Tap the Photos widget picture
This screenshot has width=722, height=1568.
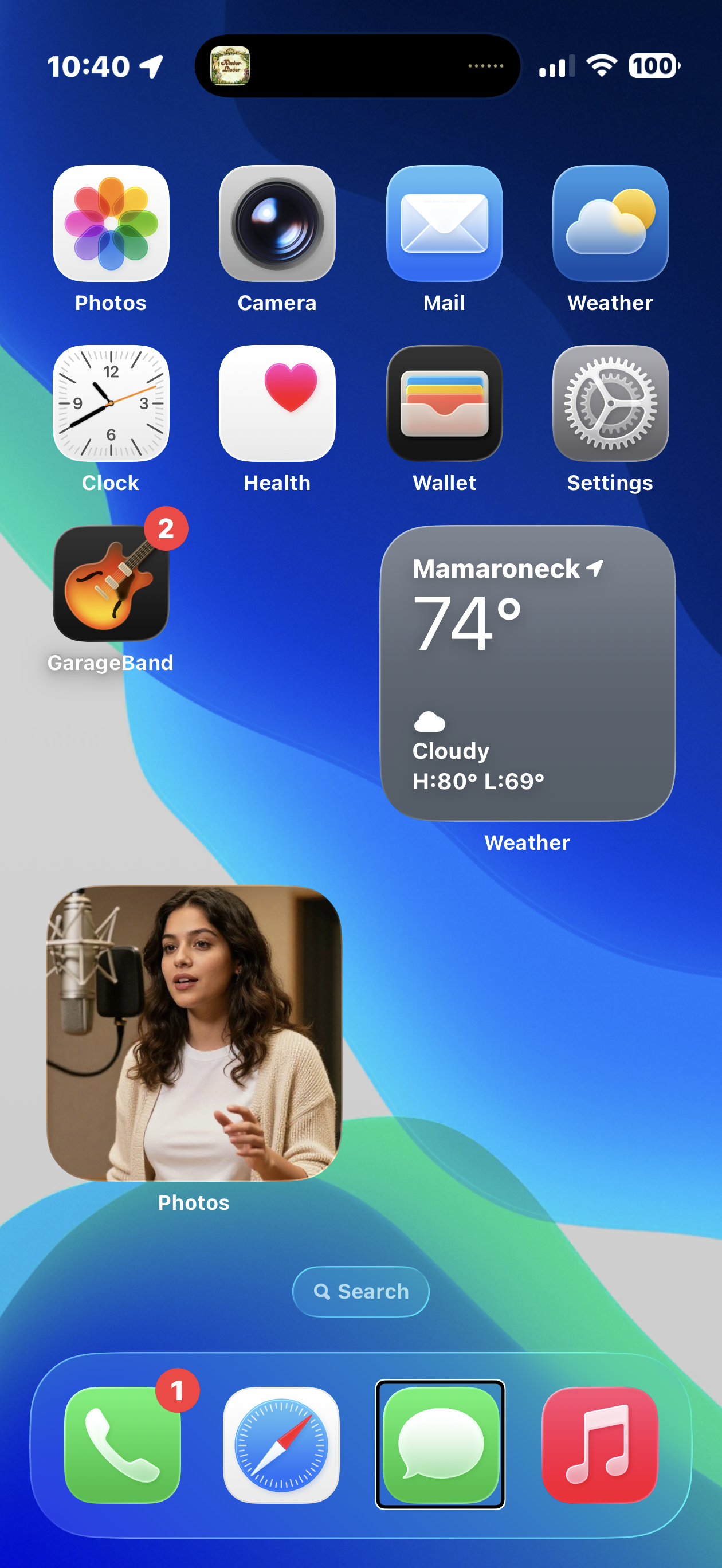pos(194,1033)
